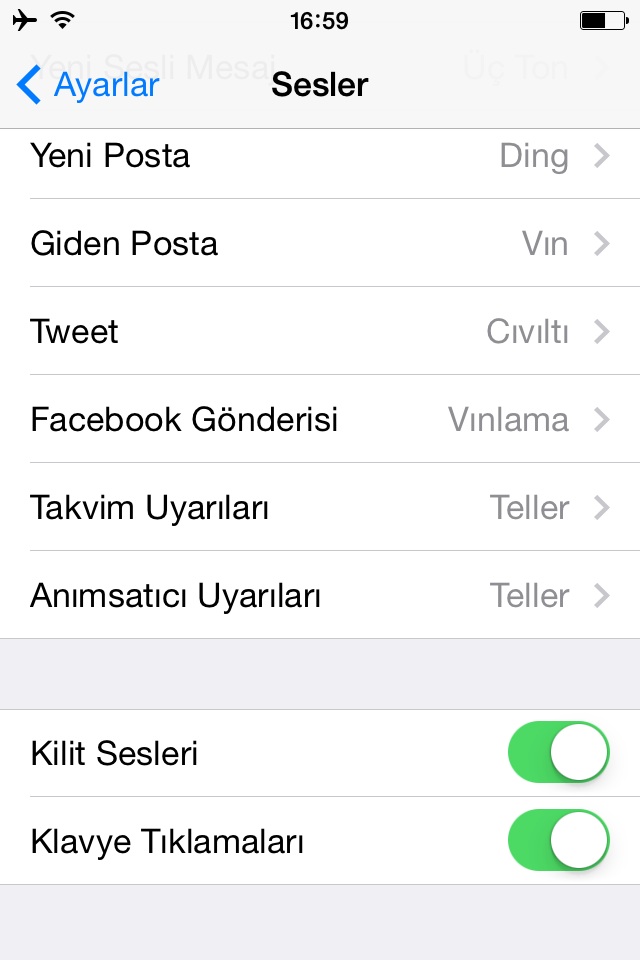The height and width of the screenshot is (960, 640).
Task: Open Yeni Posta sound setting
Action: click(320, 157)
